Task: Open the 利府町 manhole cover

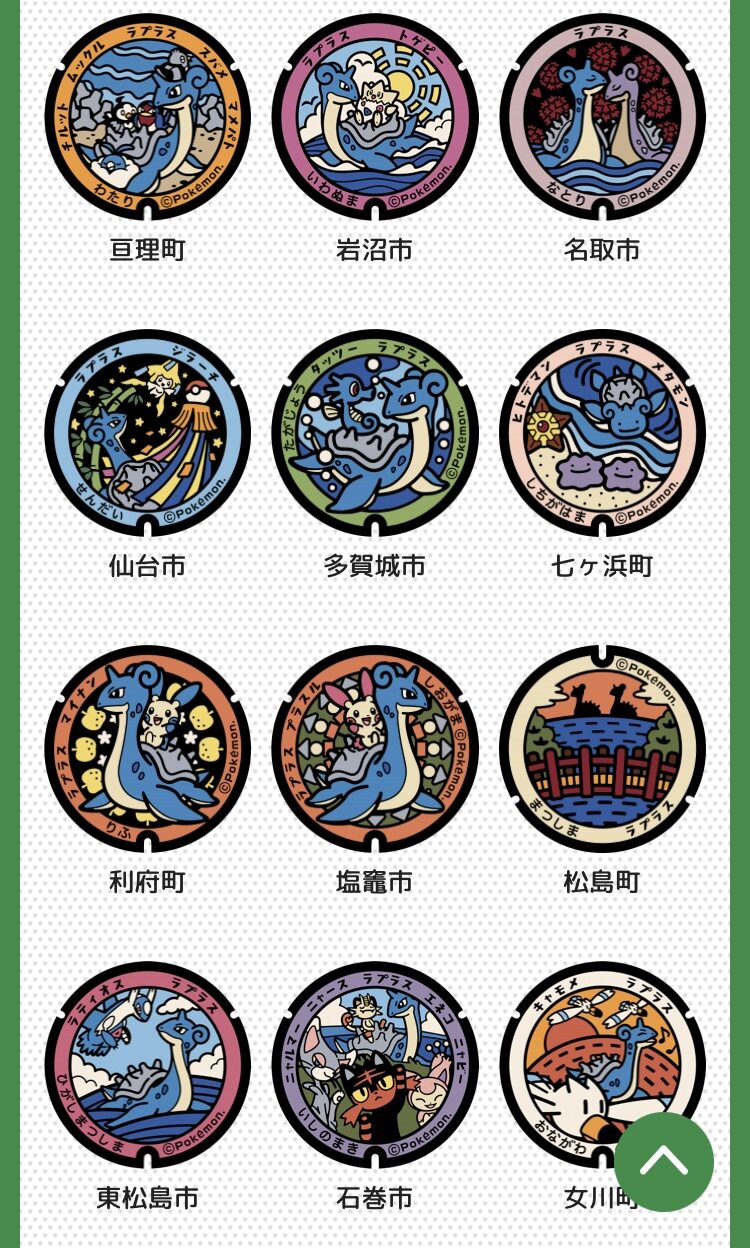Action: pyautogui.click(x=148, y=750)
